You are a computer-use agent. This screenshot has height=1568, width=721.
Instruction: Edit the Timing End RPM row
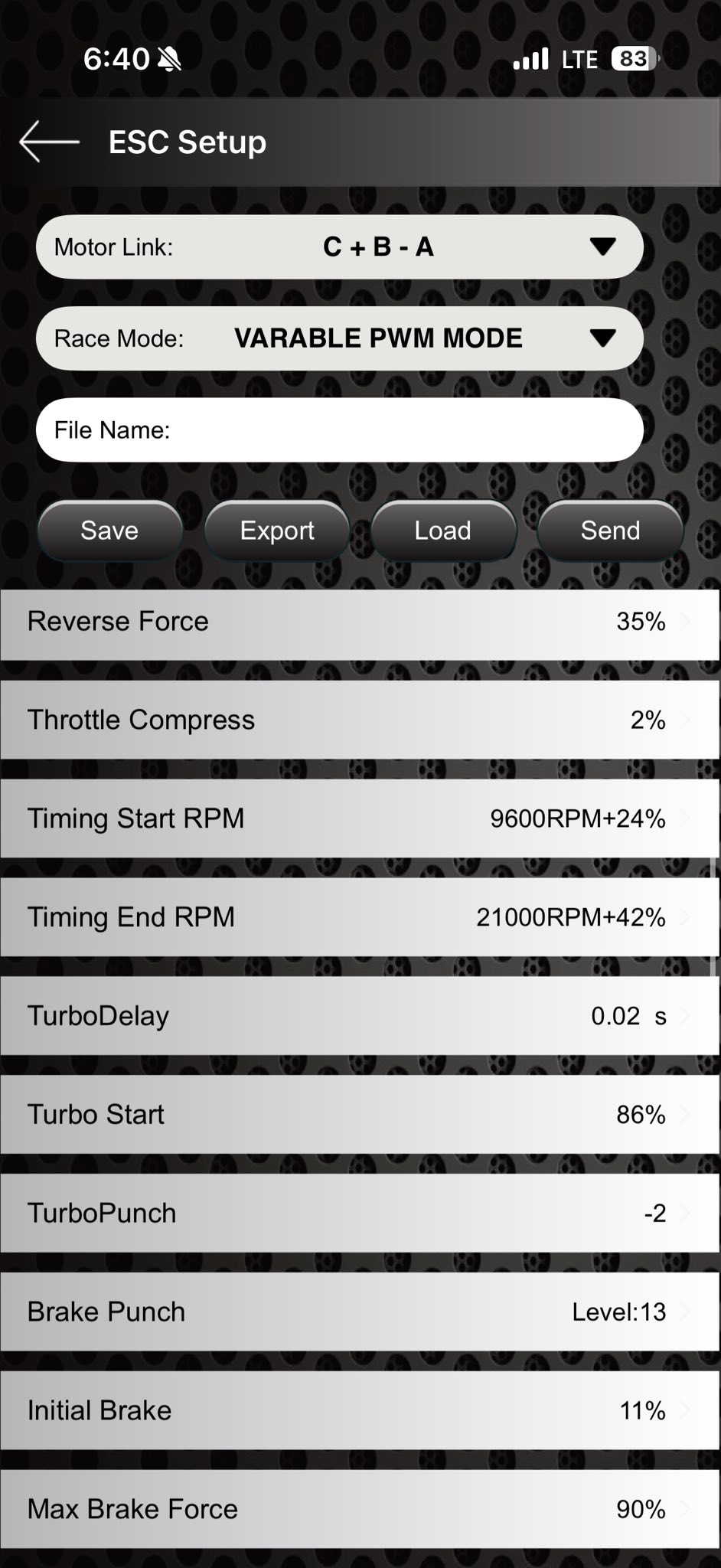tap(360, 917)
